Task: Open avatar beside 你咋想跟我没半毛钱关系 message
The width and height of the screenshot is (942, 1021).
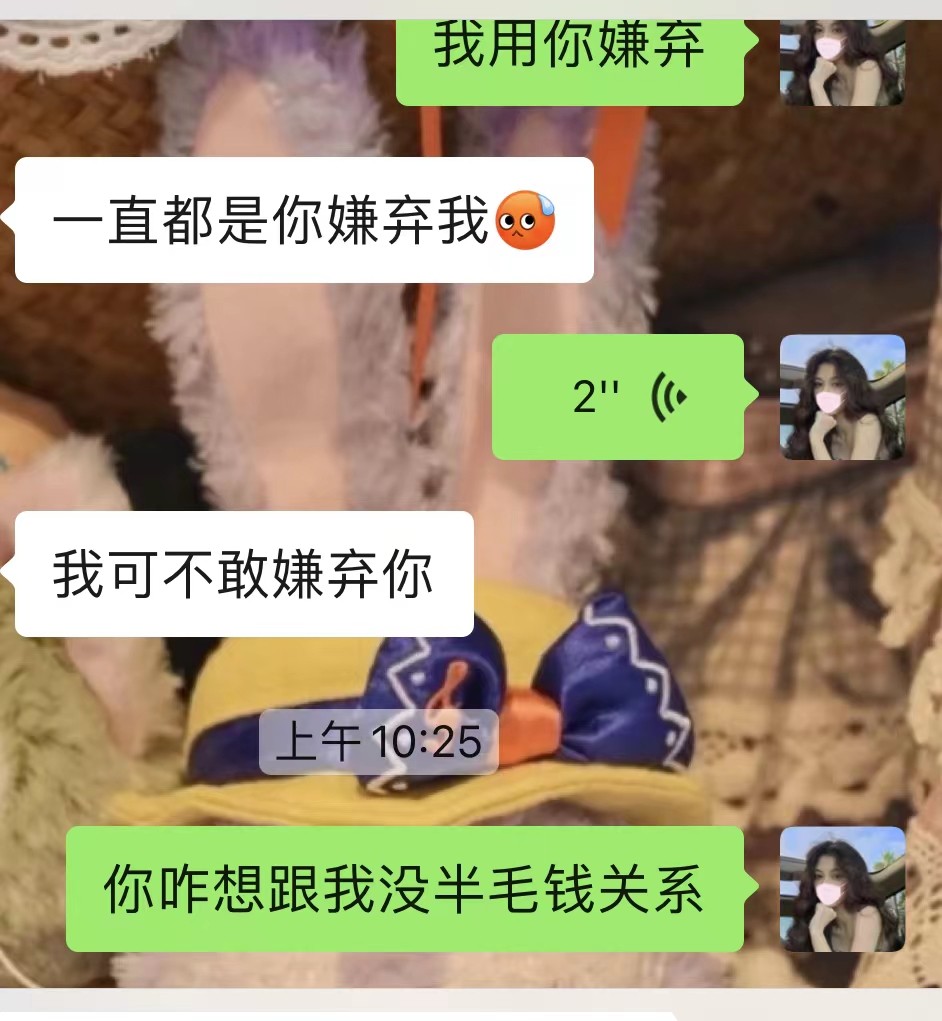Action: pos(842,889)
